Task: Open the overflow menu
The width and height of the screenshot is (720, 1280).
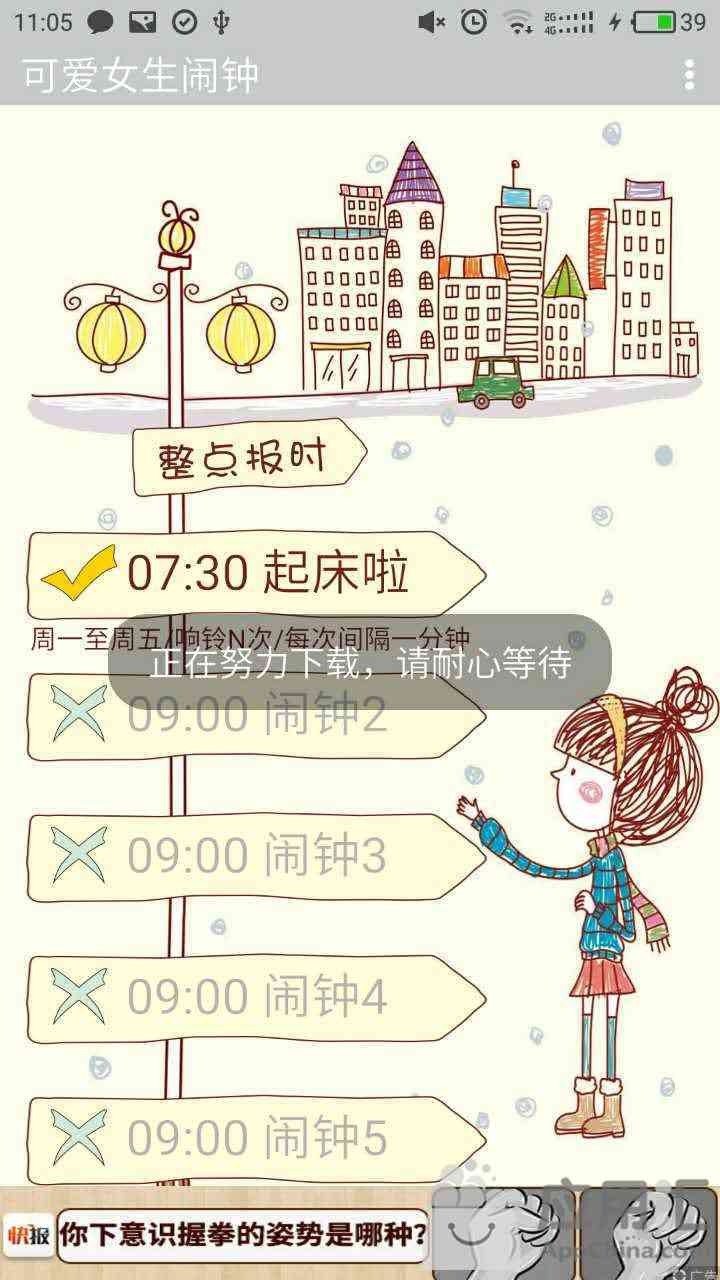Action: pyautogui.click(x=689, y=75)
